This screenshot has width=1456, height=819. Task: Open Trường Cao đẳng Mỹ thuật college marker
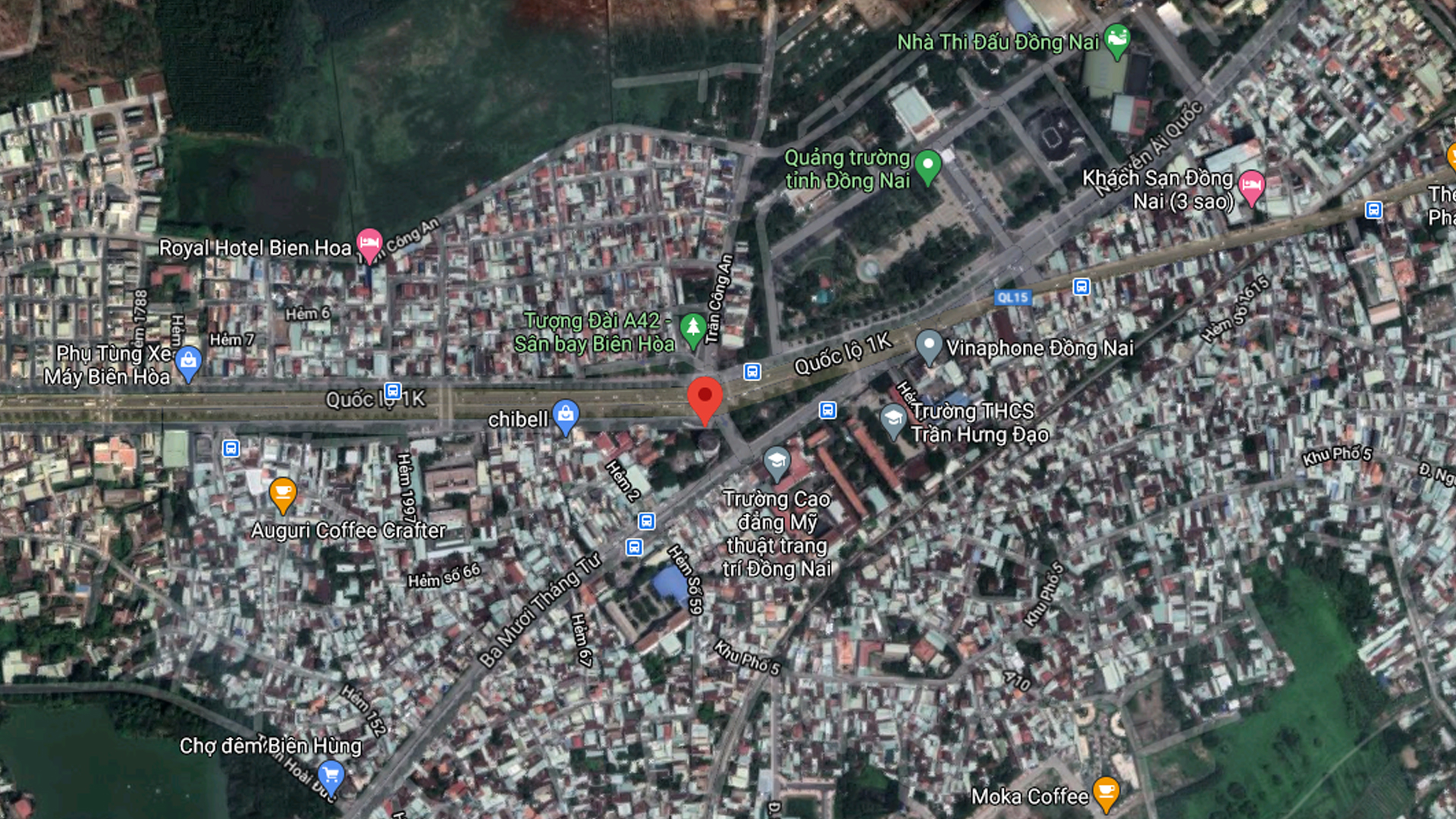(776, 462)
